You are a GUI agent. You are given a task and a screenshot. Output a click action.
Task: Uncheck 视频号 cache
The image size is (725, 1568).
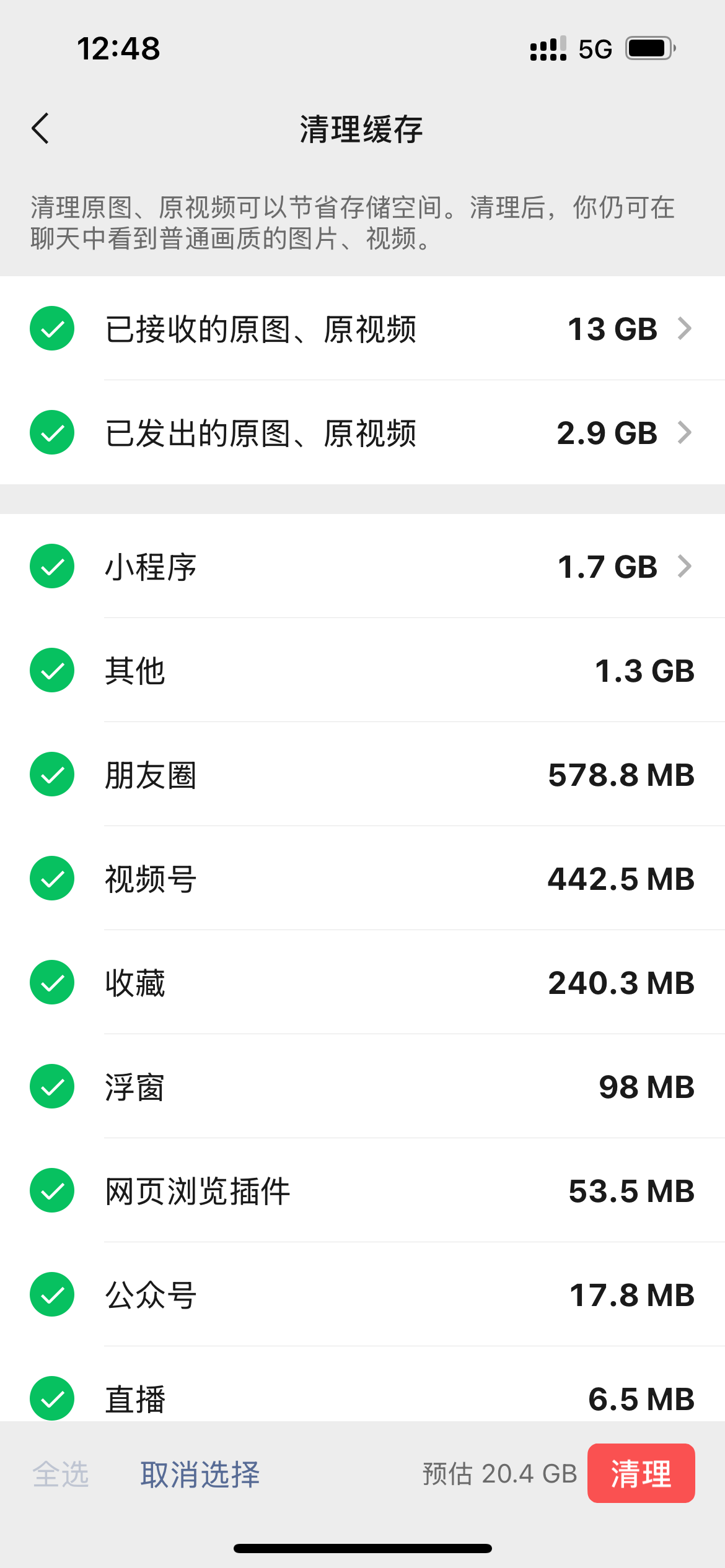pyautogui.click(x=52, y=878)
